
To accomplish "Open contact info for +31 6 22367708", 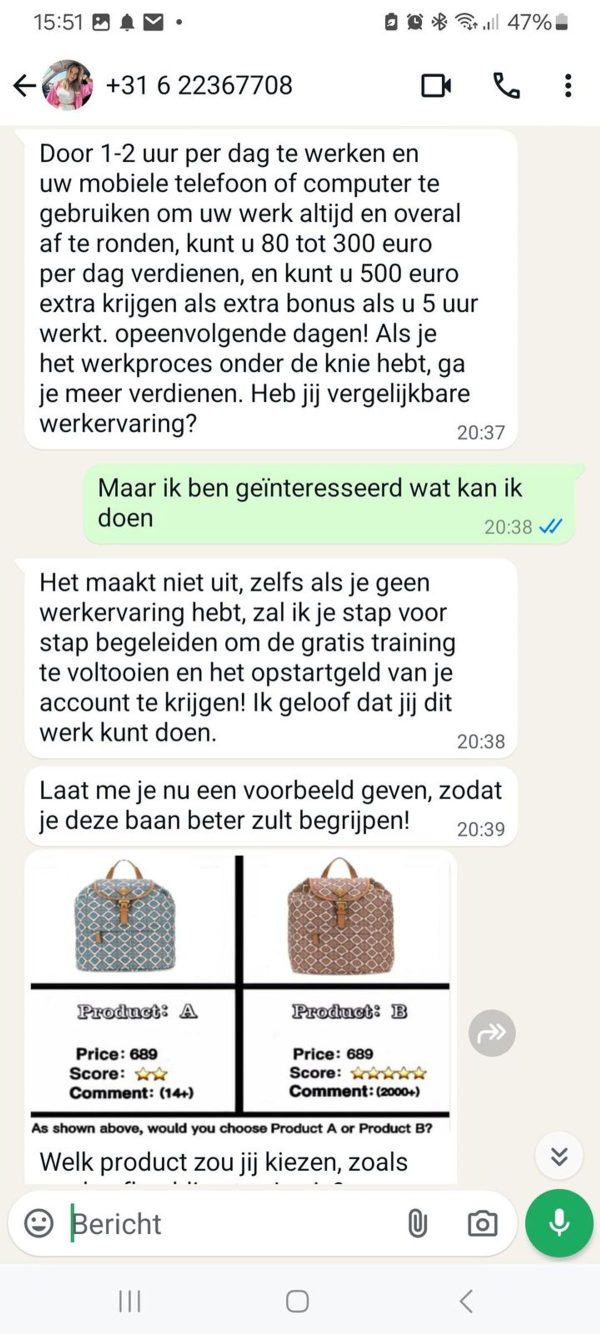I will click(x=198, y=86).
